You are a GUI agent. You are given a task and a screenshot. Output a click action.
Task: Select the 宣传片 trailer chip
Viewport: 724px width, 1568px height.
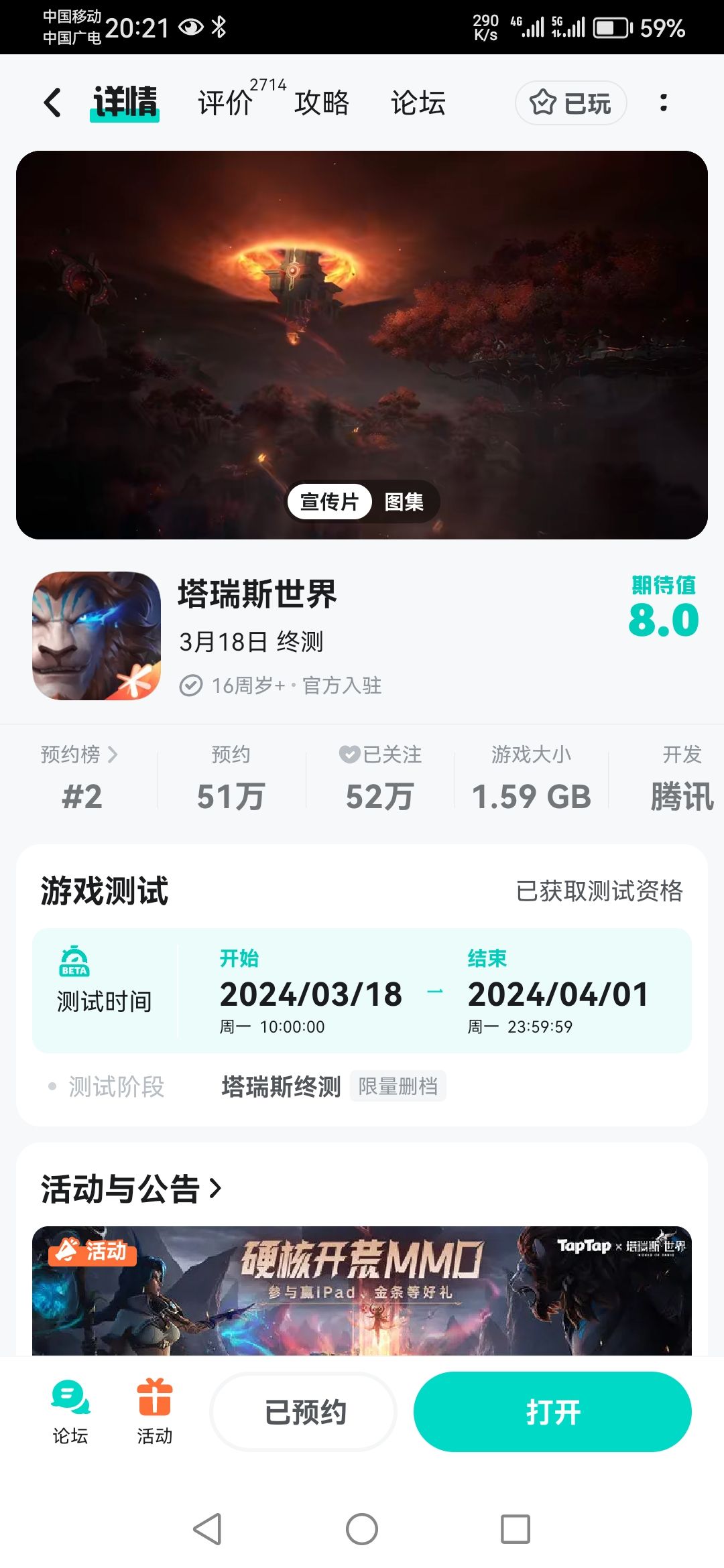coord(329,501)
